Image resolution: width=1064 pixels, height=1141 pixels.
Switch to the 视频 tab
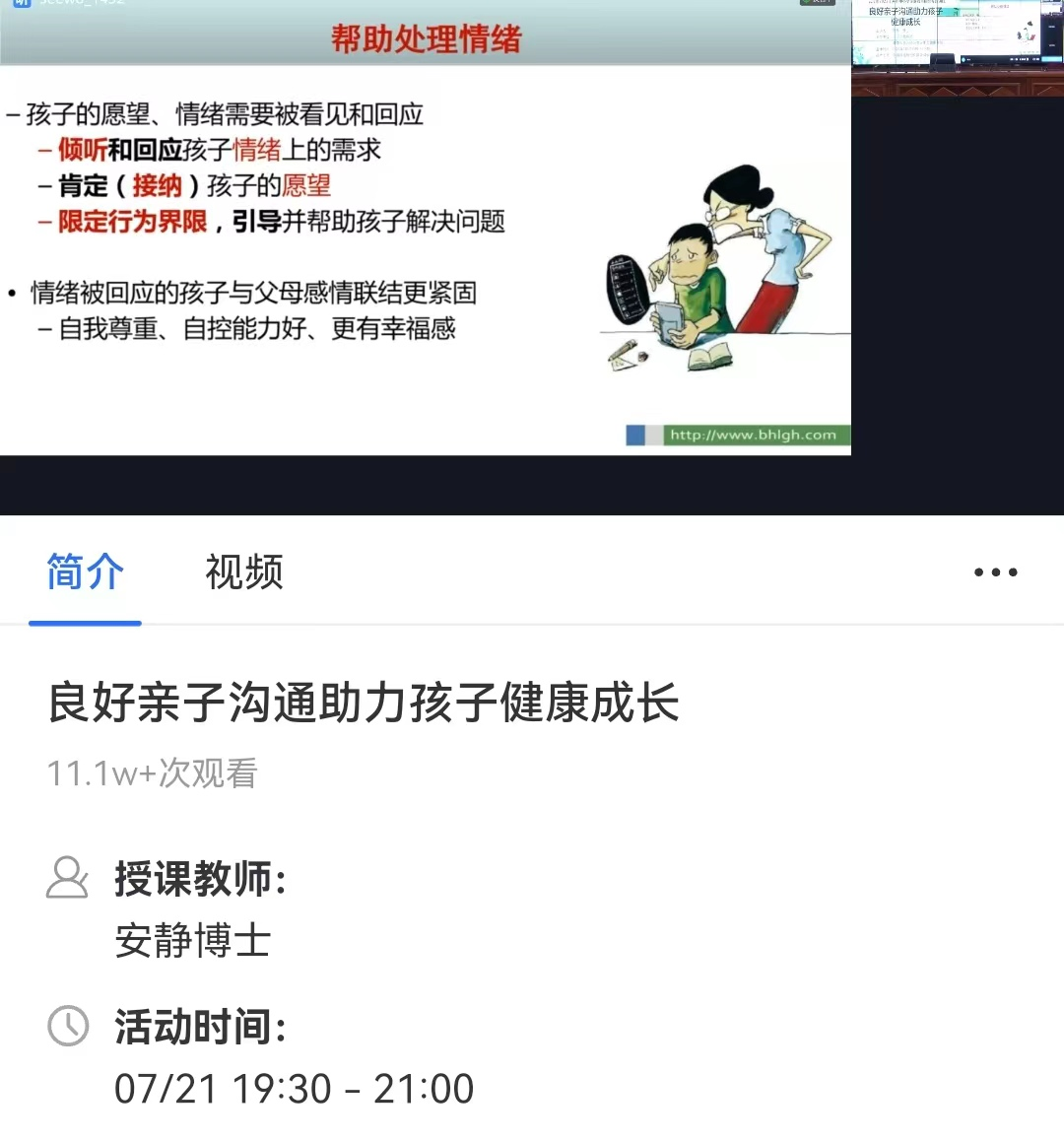click(x=242, y=572)
